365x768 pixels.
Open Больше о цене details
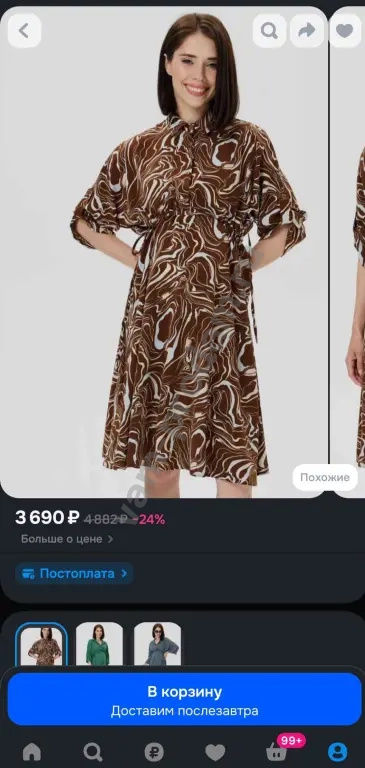(67, 539)
